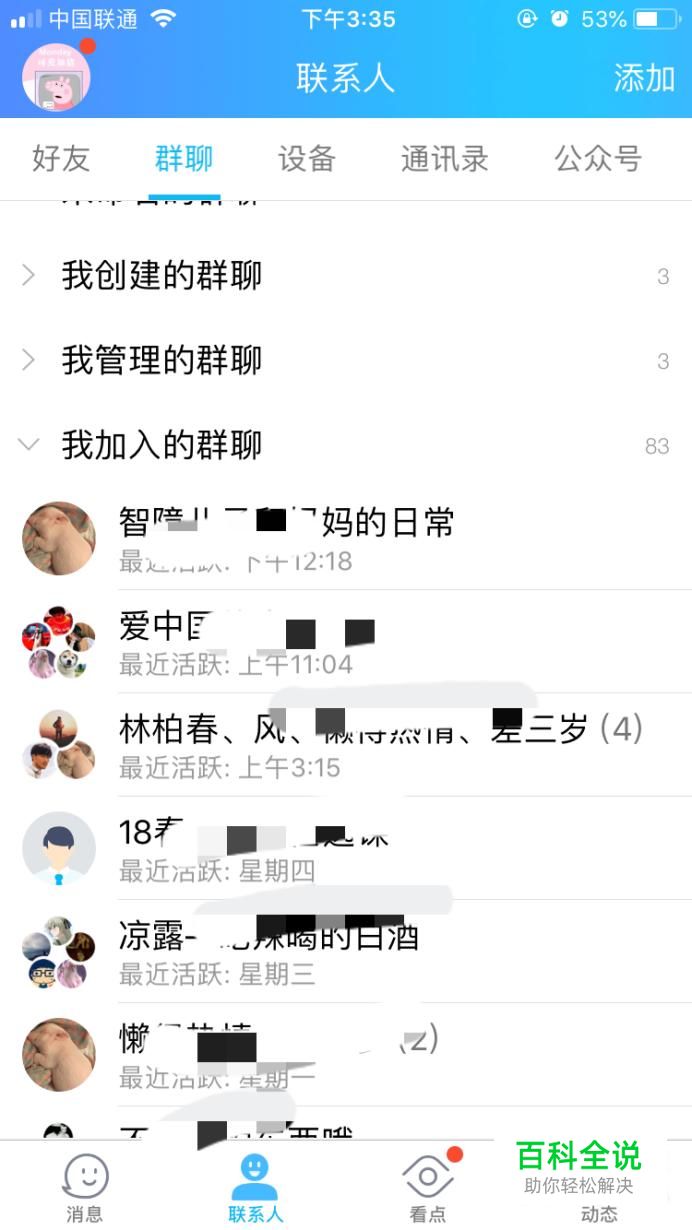
Task: Tap 添加 to add a contact
Action: [644, 78]
